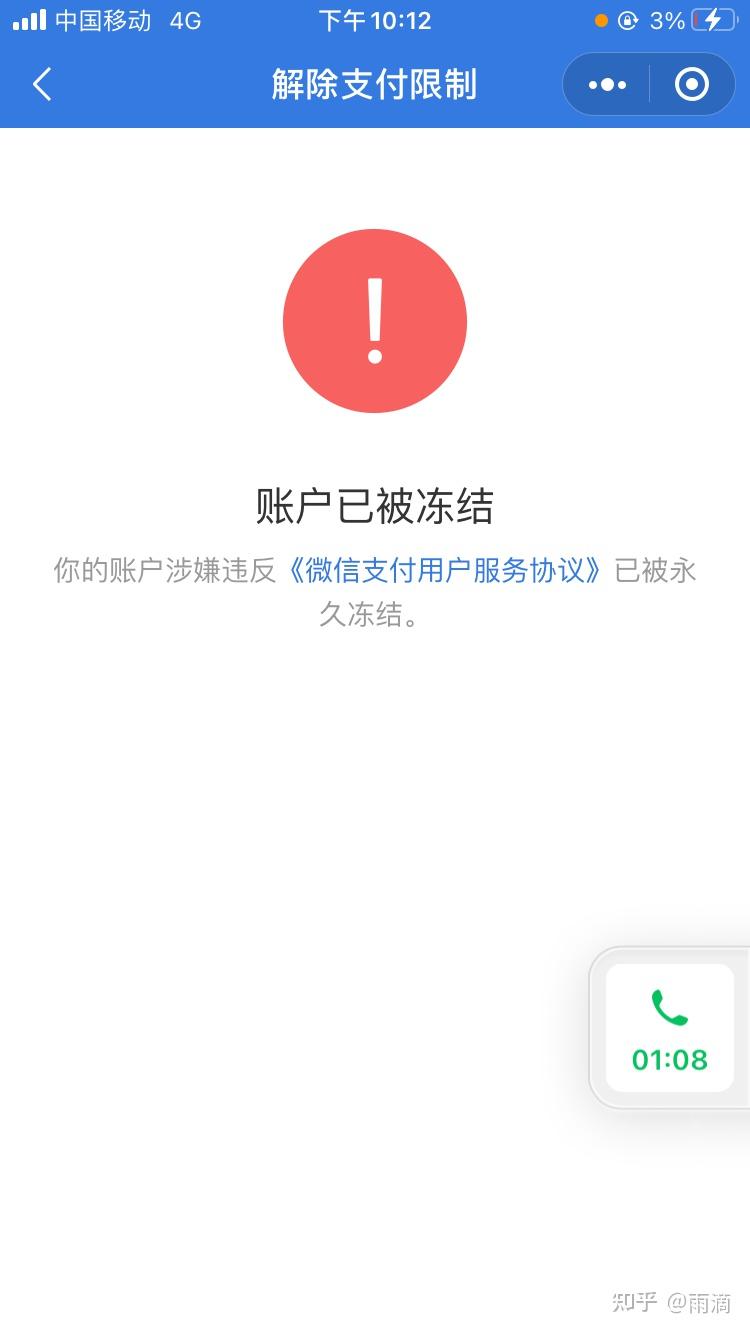Select the 解除支付限制 title
The height and width of the screenshot is (1334, 750).
point(374,85)
